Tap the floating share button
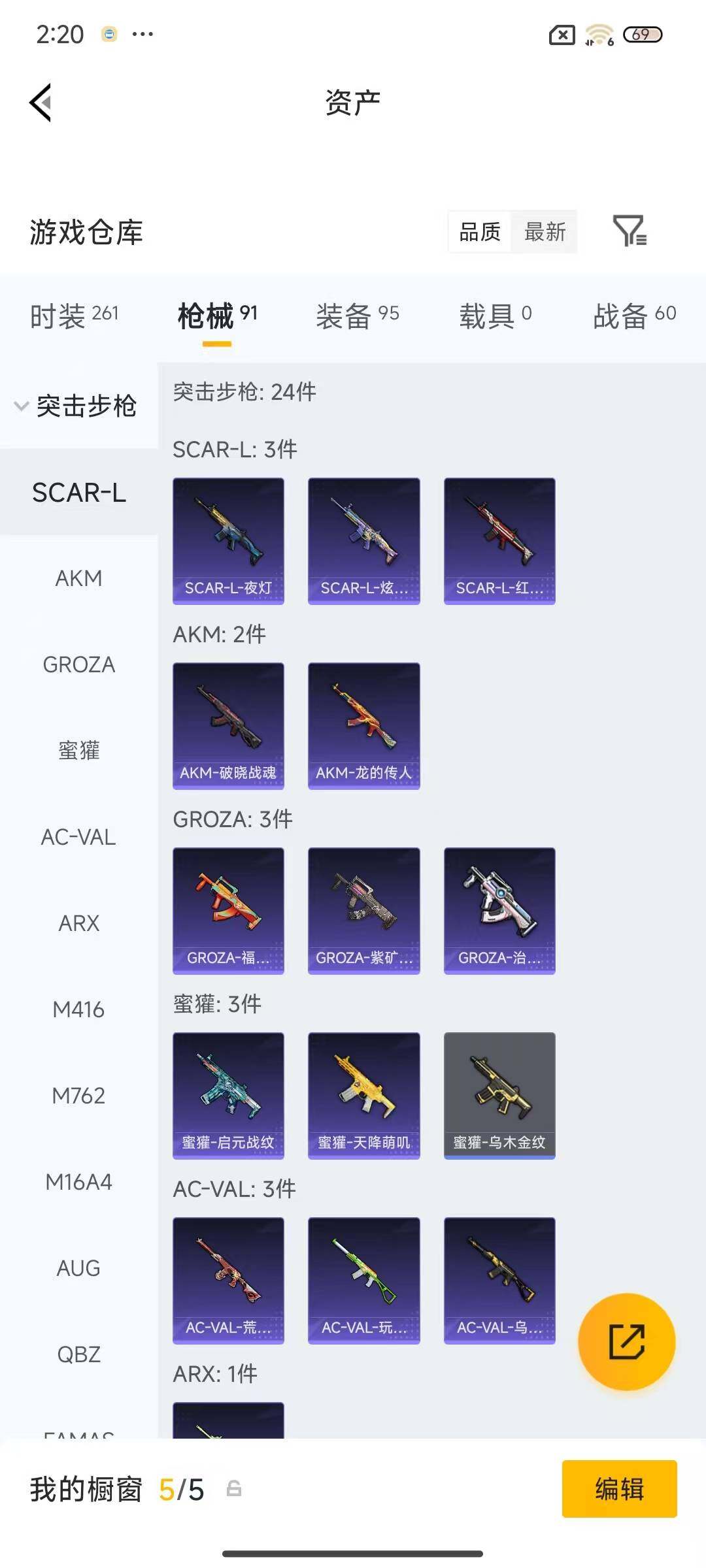Image resolution: width=706 pixels, height=1568 pixels. [x=626, y=1341]
